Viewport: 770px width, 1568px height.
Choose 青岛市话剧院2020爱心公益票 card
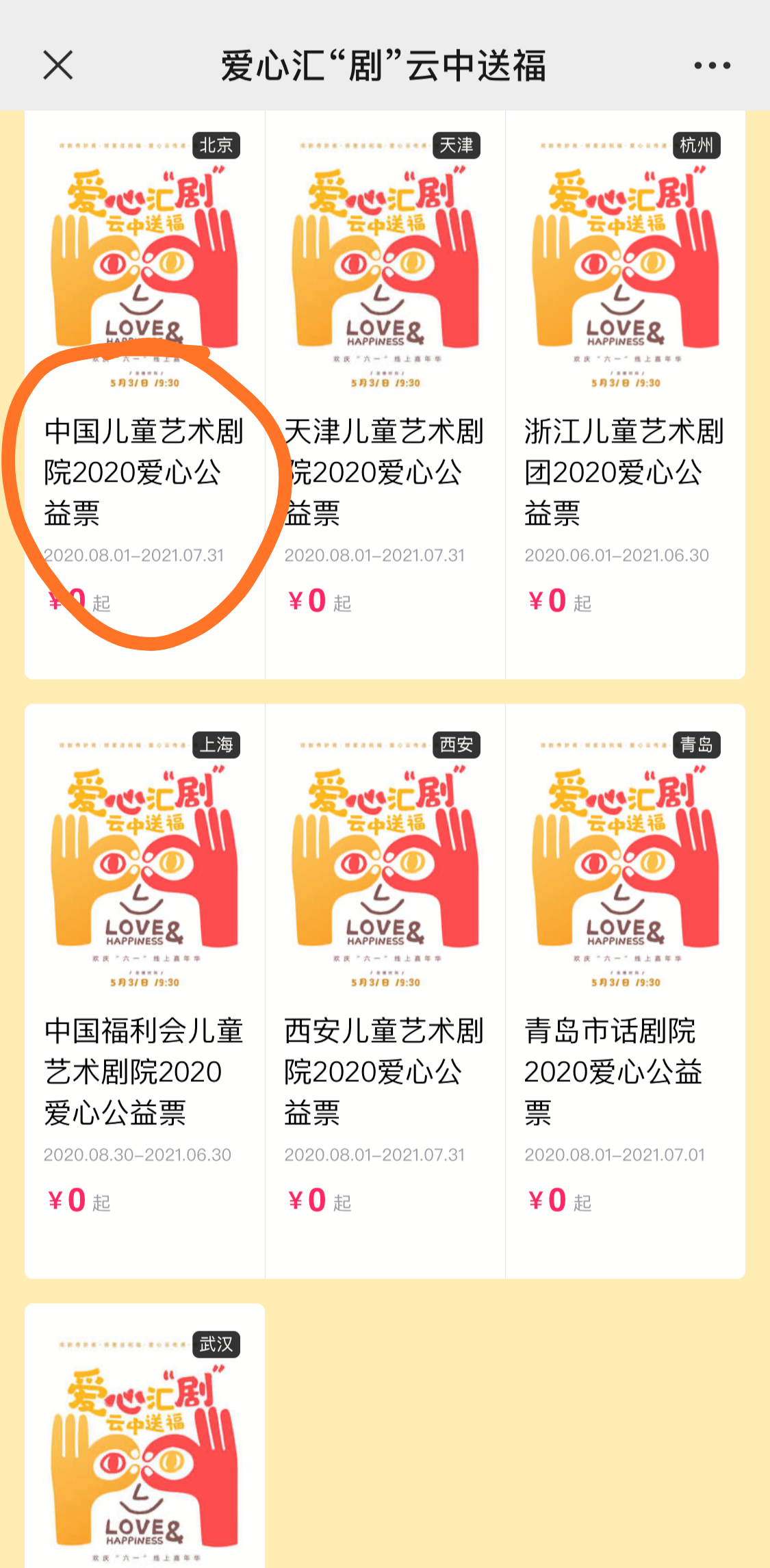click(625, 992)
